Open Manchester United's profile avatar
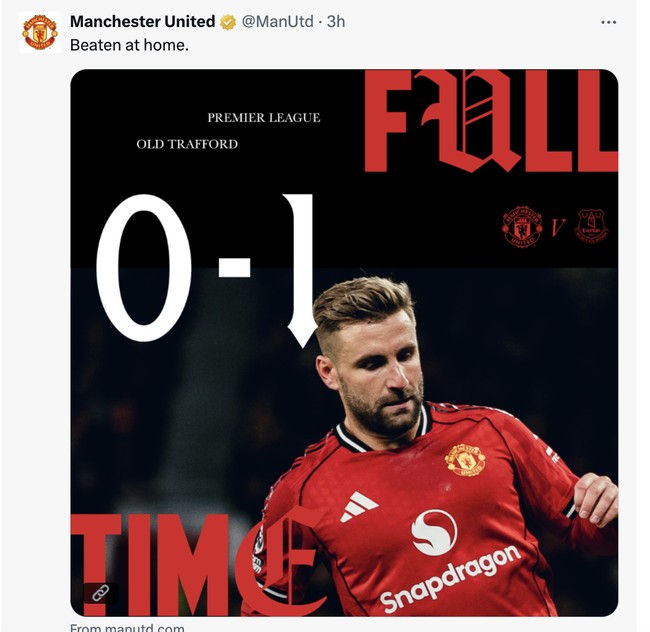 (x=40, y=32)
